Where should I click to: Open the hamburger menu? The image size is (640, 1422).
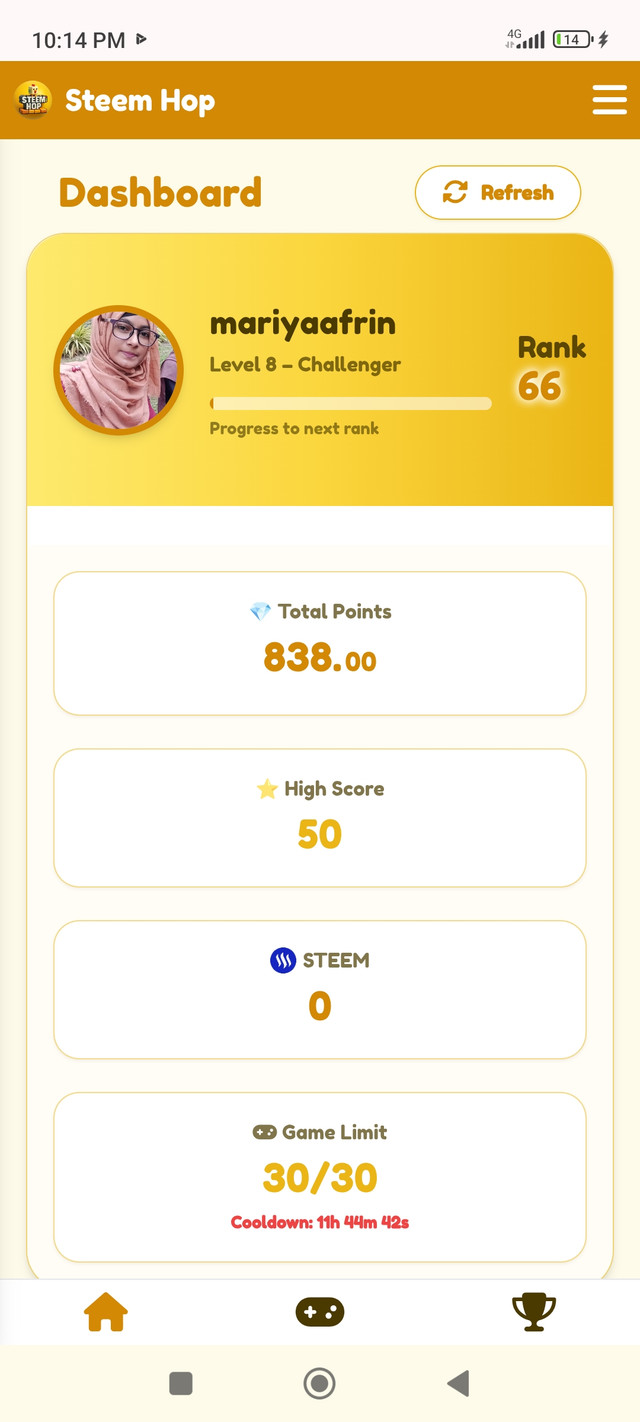pos(609,100)
